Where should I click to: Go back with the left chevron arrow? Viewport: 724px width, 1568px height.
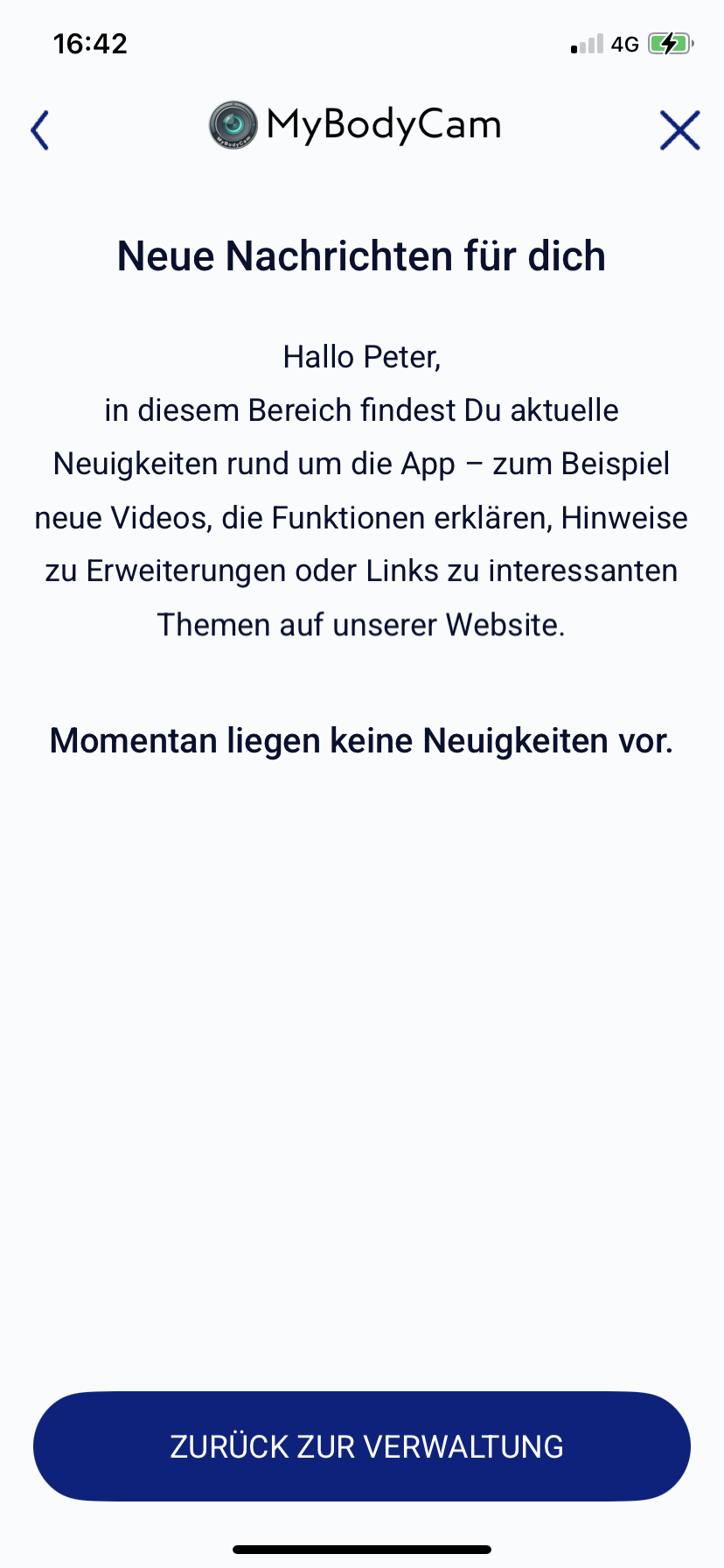pyautogui.click(x=40, y=130)
